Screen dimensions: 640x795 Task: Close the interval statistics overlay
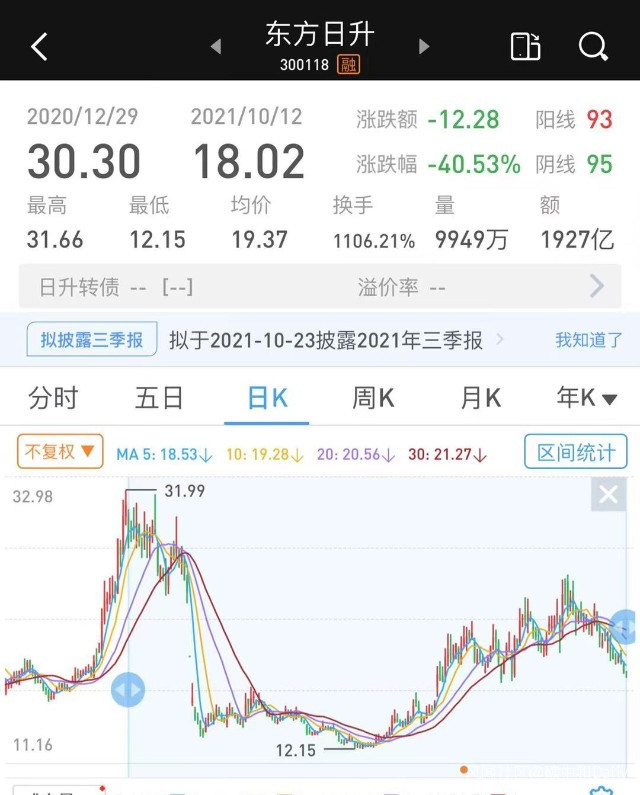click(608, 494)
